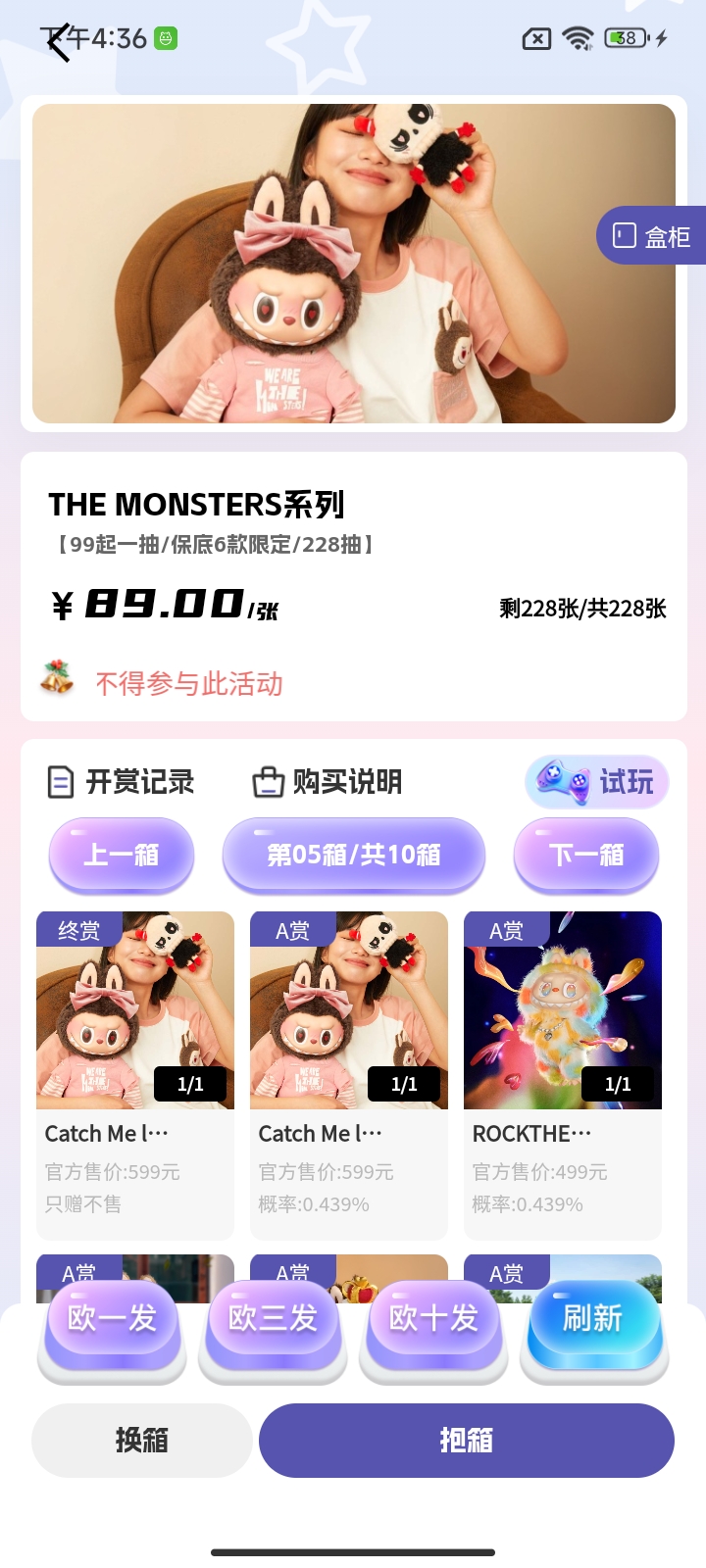This screenshot has width=706, height=1568.
Task: Open the 第05箱/共10箱 box selector
Action: (354, 855)
